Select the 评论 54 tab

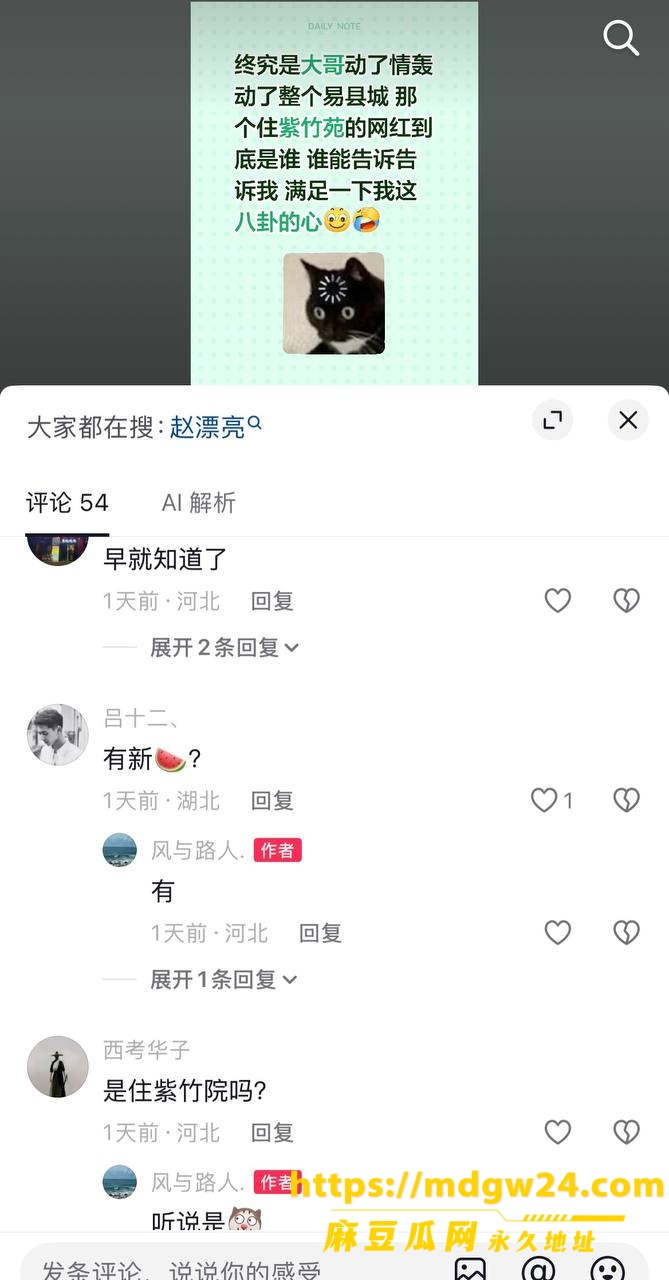67,502
